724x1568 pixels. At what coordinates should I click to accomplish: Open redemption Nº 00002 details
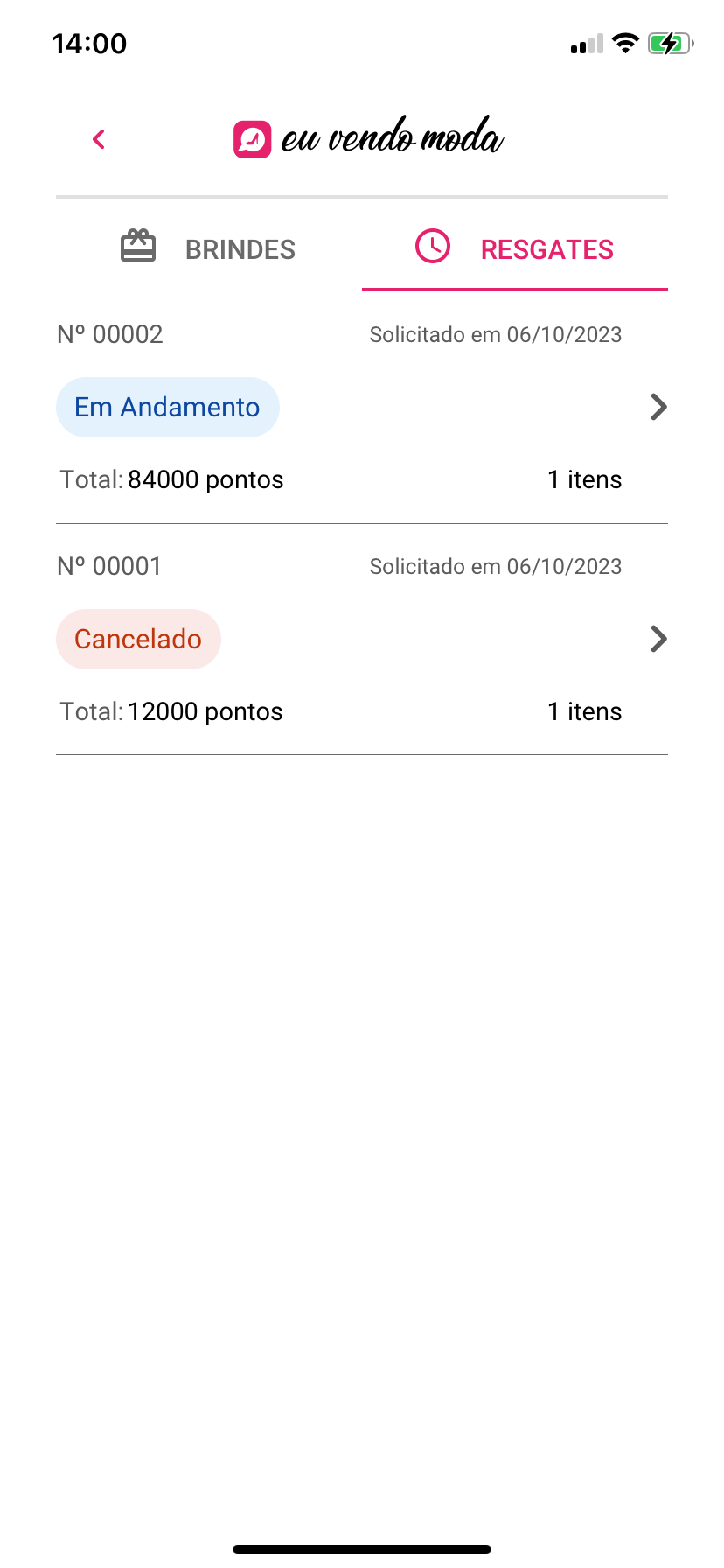tap(658, 407)
